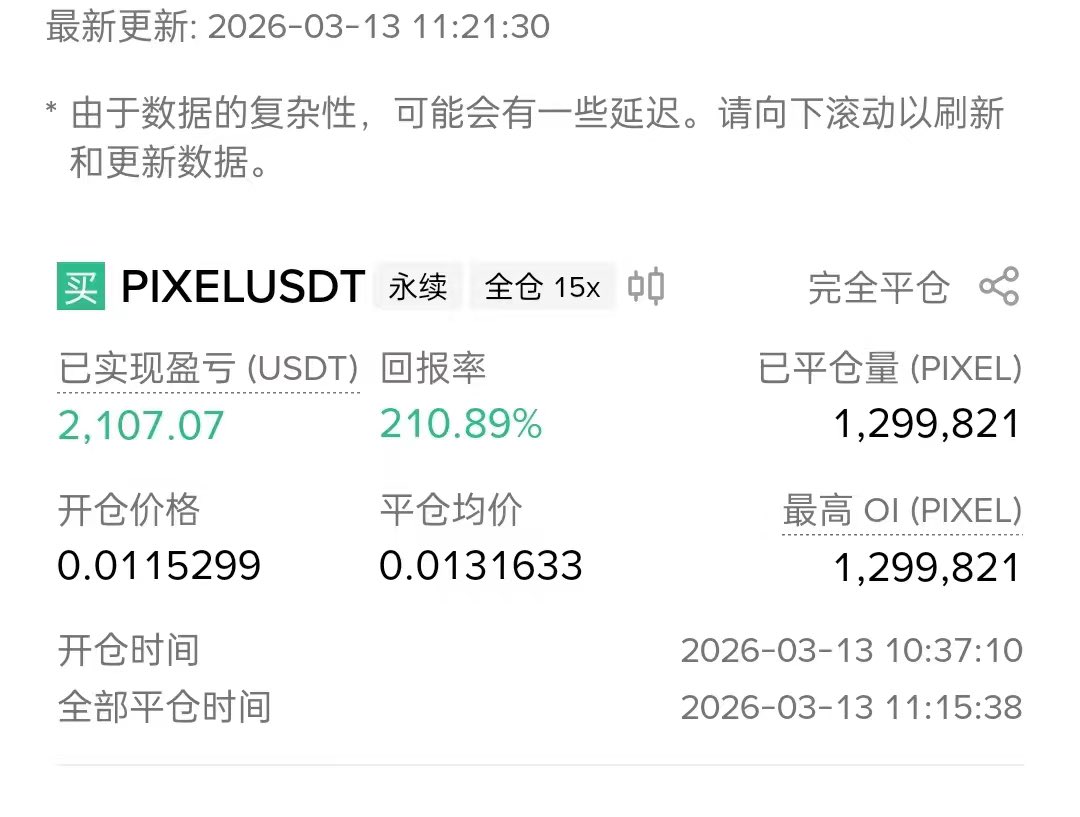Show explanation for 已实现盈亏 (USDT)
This screenshot has height=817, width=1080.
click(x=208, y=370)
